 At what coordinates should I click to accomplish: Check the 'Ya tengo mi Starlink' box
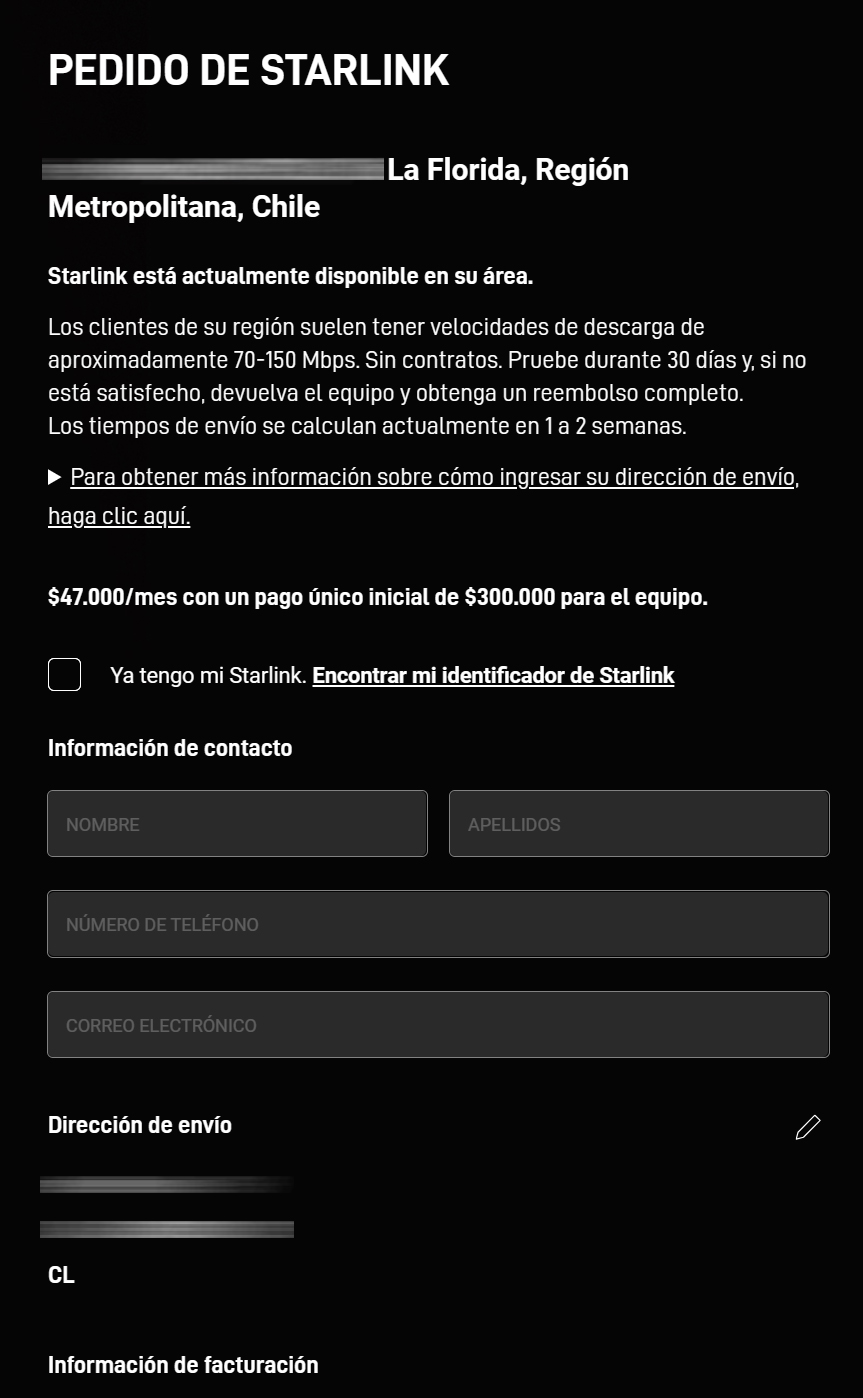65,675
